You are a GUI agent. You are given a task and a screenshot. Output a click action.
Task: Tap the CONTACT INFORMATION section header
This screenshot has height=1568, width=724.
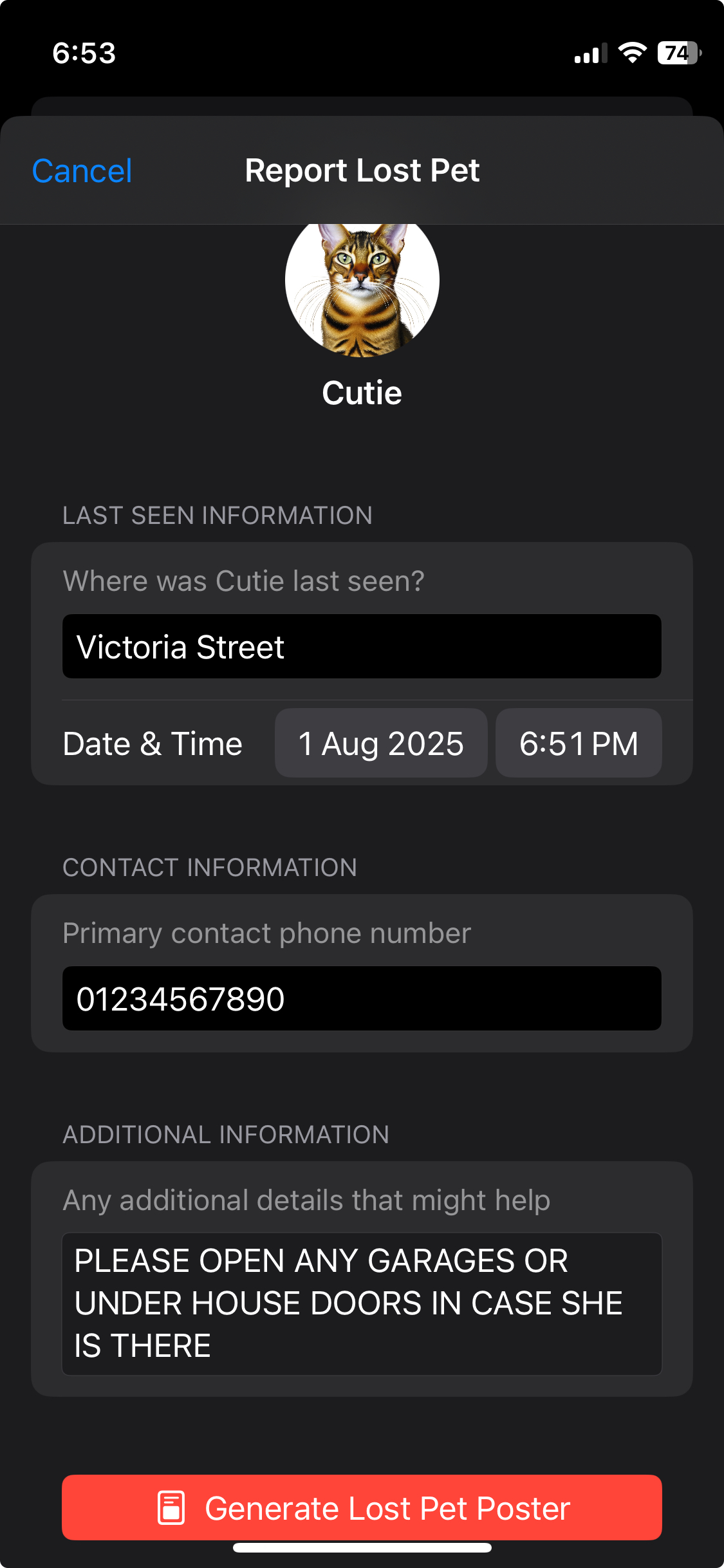[x=210, y=867]
